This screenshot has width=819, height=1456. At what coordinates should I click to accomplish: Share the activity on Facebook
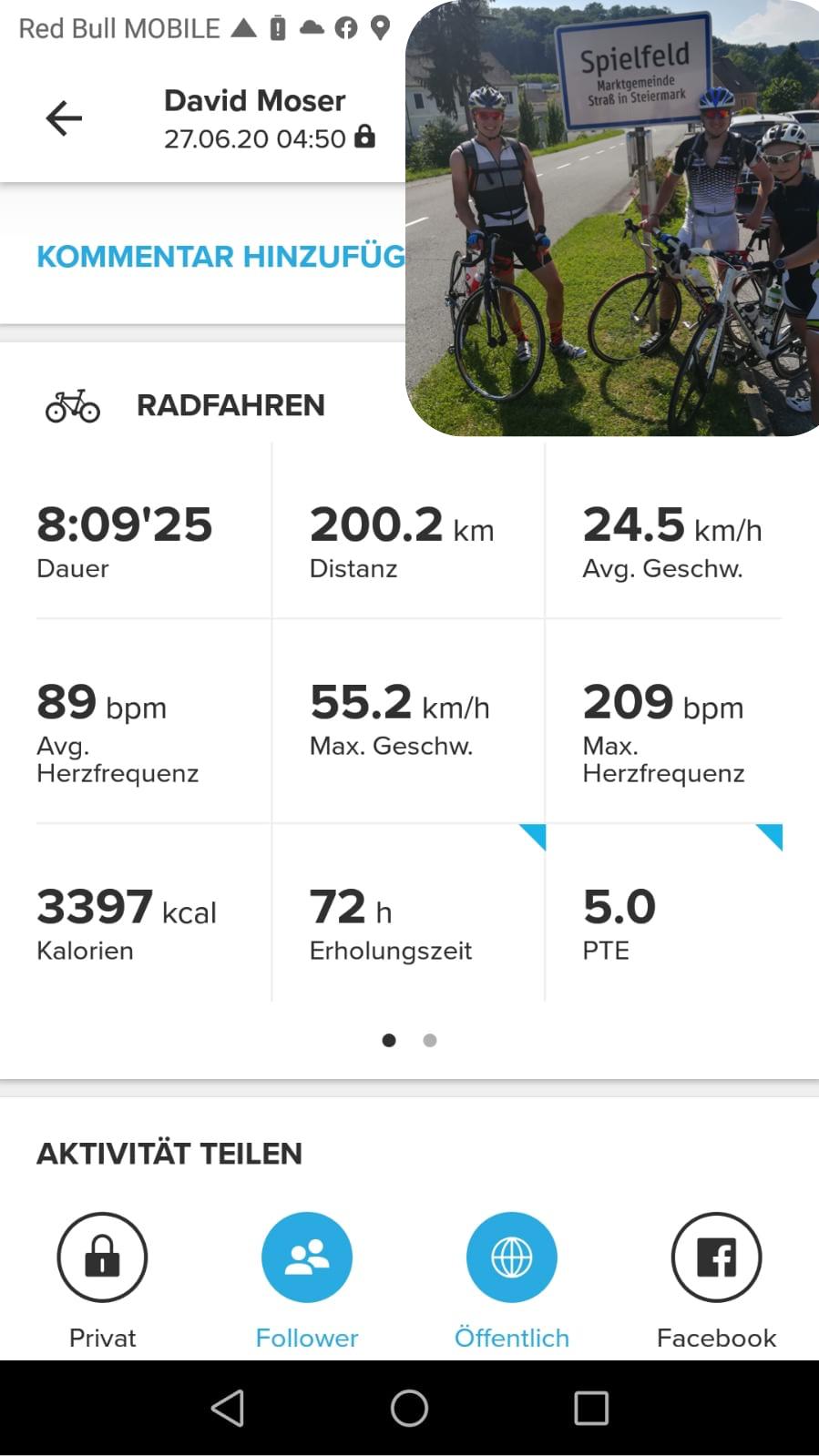pyautogui.click(x=716, y=1257)
